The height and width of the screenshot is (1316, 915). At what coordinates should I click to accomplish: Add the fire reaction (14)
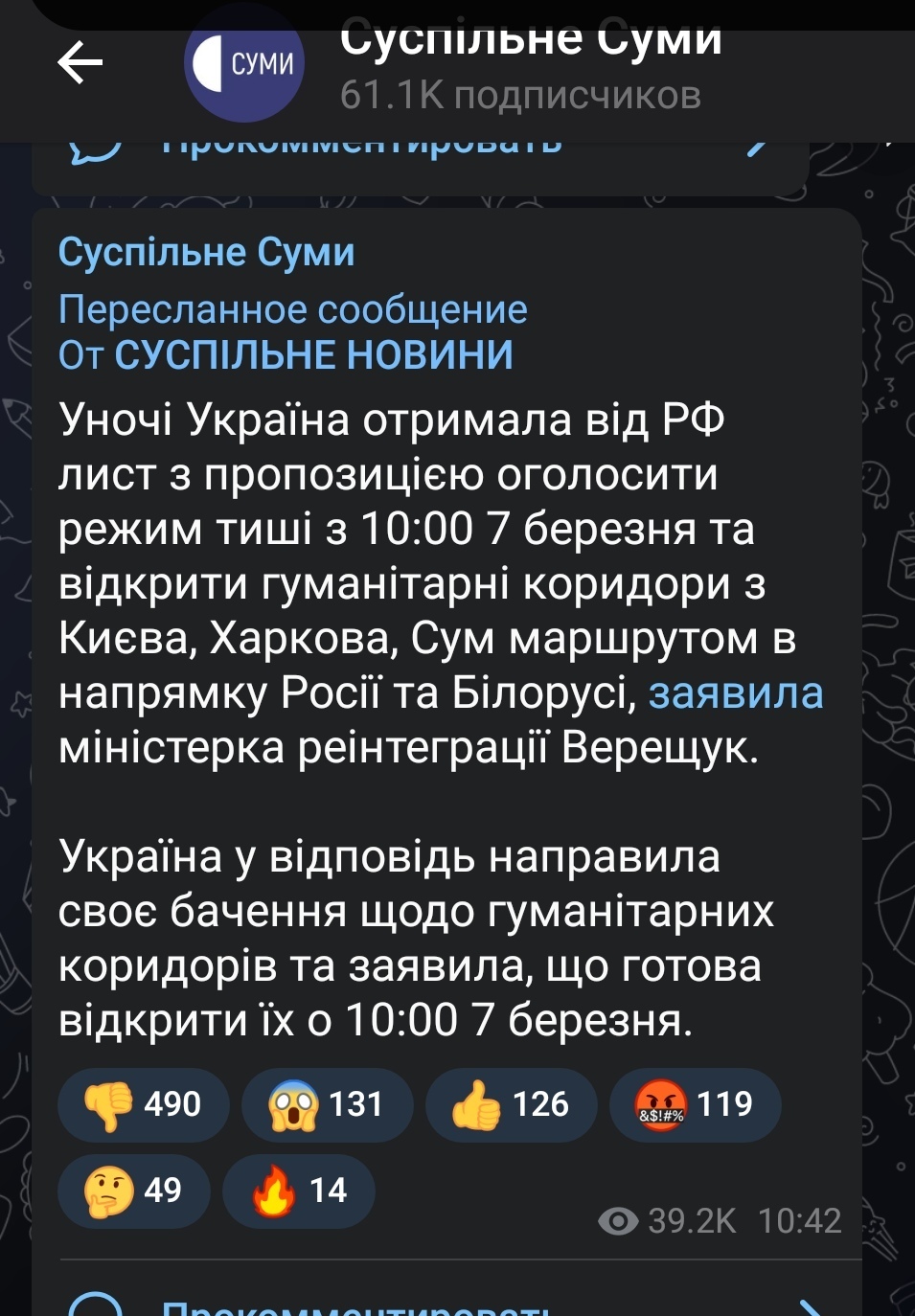click(x=298, y=1191)
